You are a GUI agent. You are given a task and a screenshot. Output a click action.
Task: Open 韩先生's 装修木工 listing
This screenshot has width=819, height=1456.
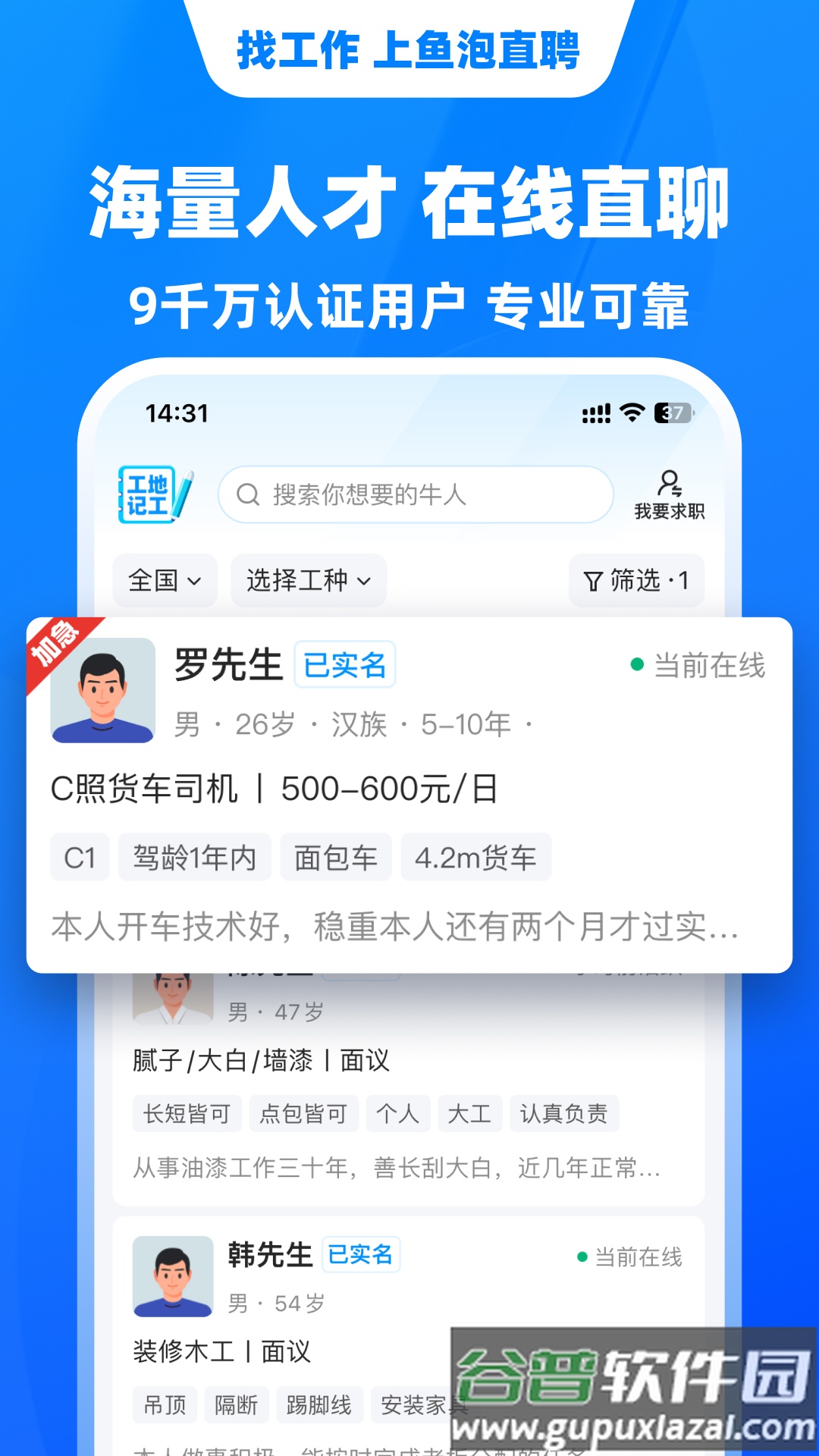coord(220,1351)
